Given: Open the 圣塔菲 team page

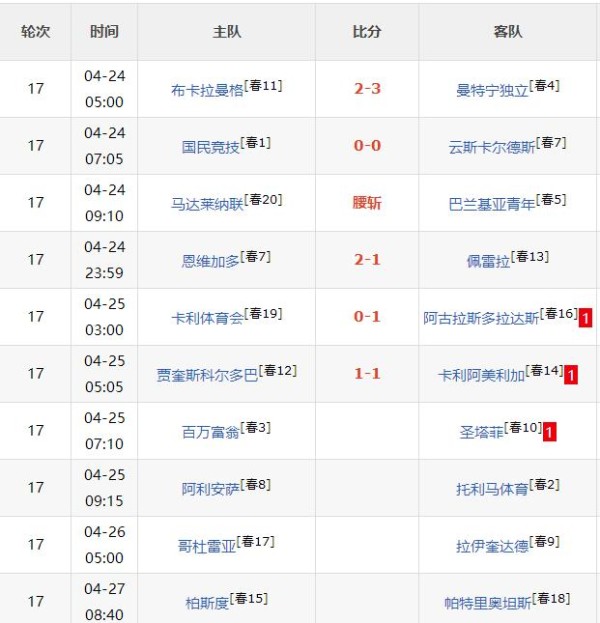Looking at the screenshot, I should (x=481, y=432).
